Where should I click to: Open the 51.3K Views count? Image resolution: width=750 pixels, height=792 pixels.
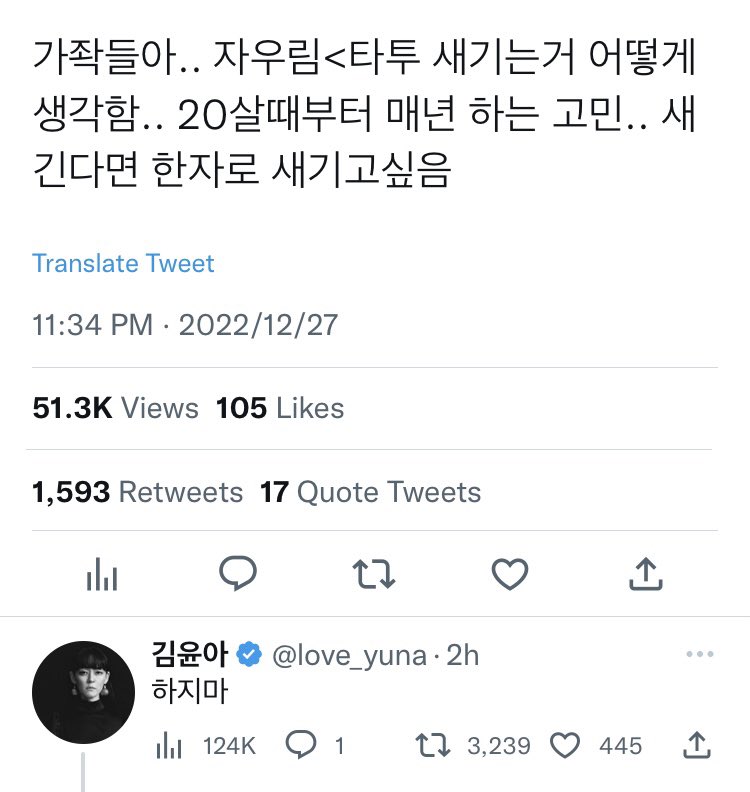coord(116,408)
